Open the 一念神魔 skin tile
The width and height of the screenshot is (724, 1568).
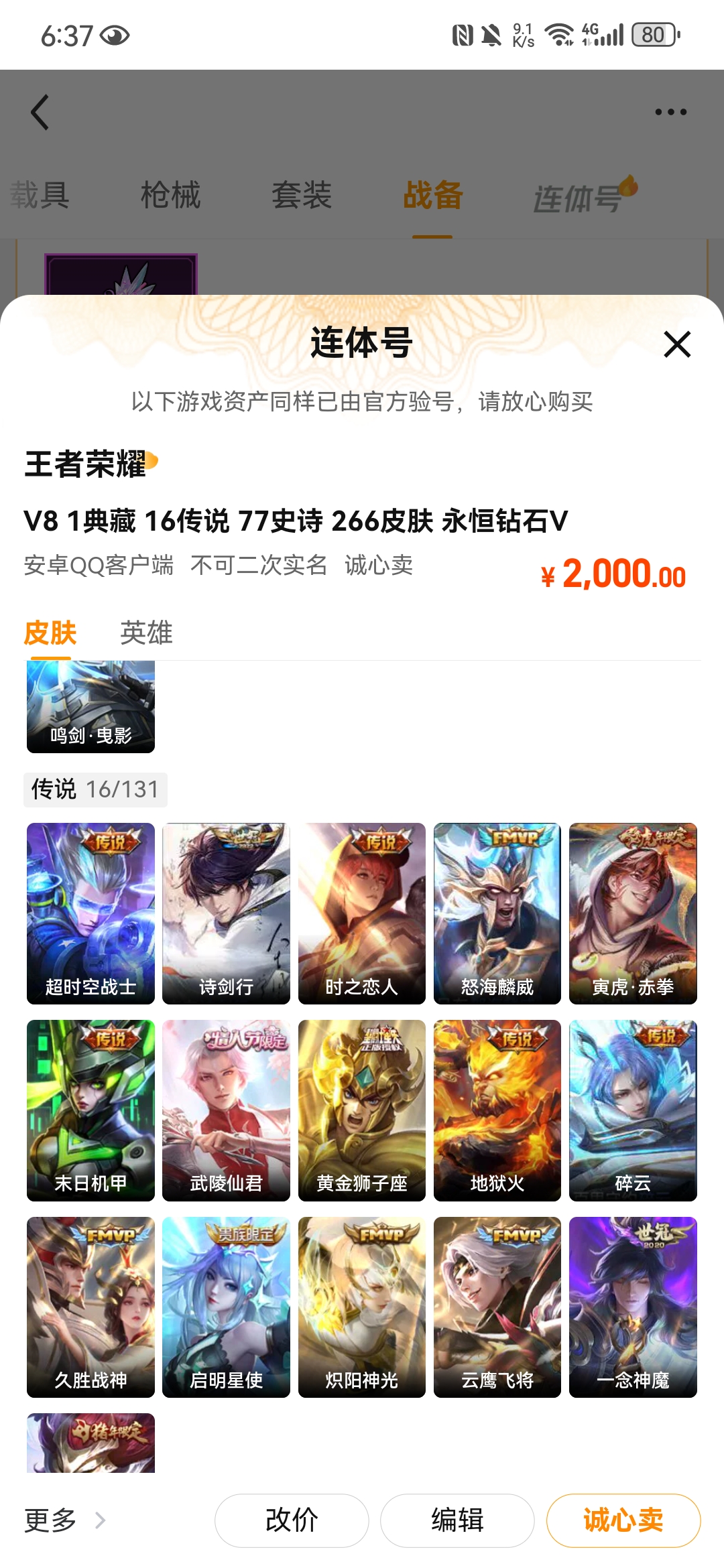point(633,1307)
